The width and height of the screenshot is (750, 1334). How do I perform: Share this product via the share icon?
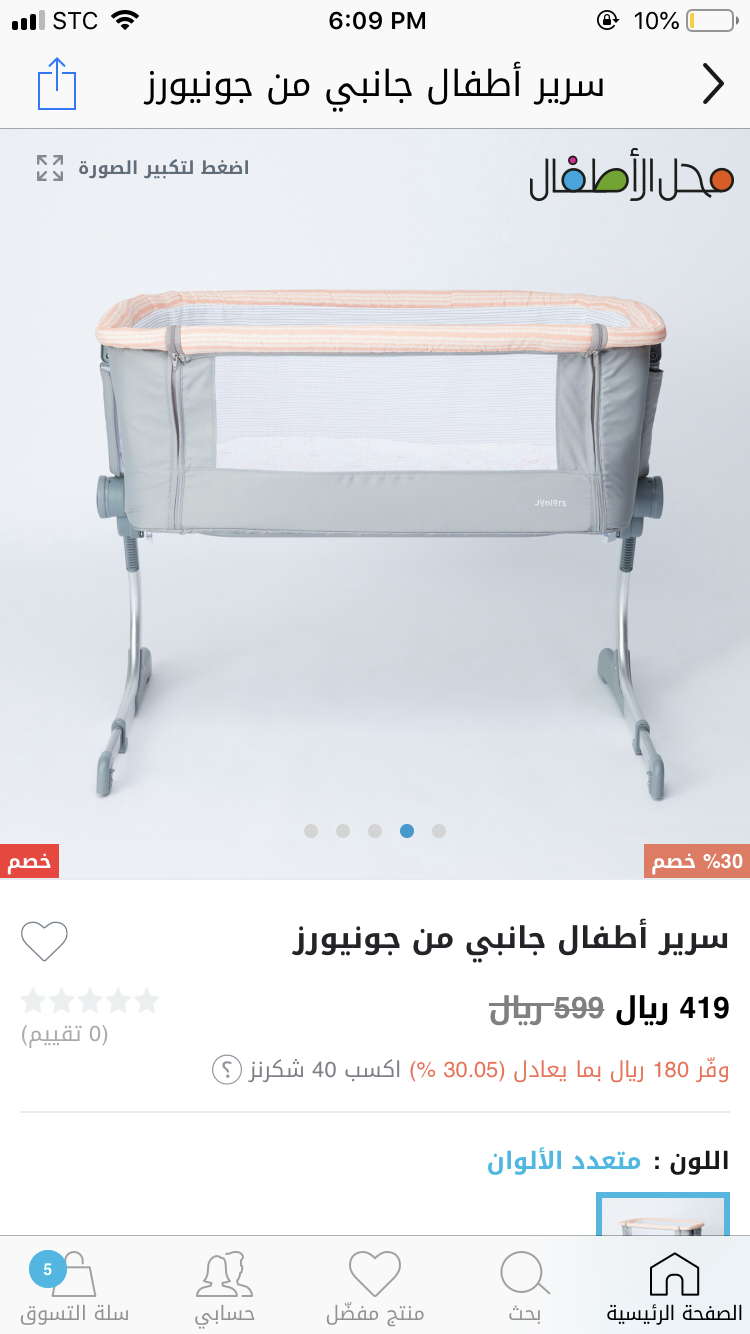(57, 85)
